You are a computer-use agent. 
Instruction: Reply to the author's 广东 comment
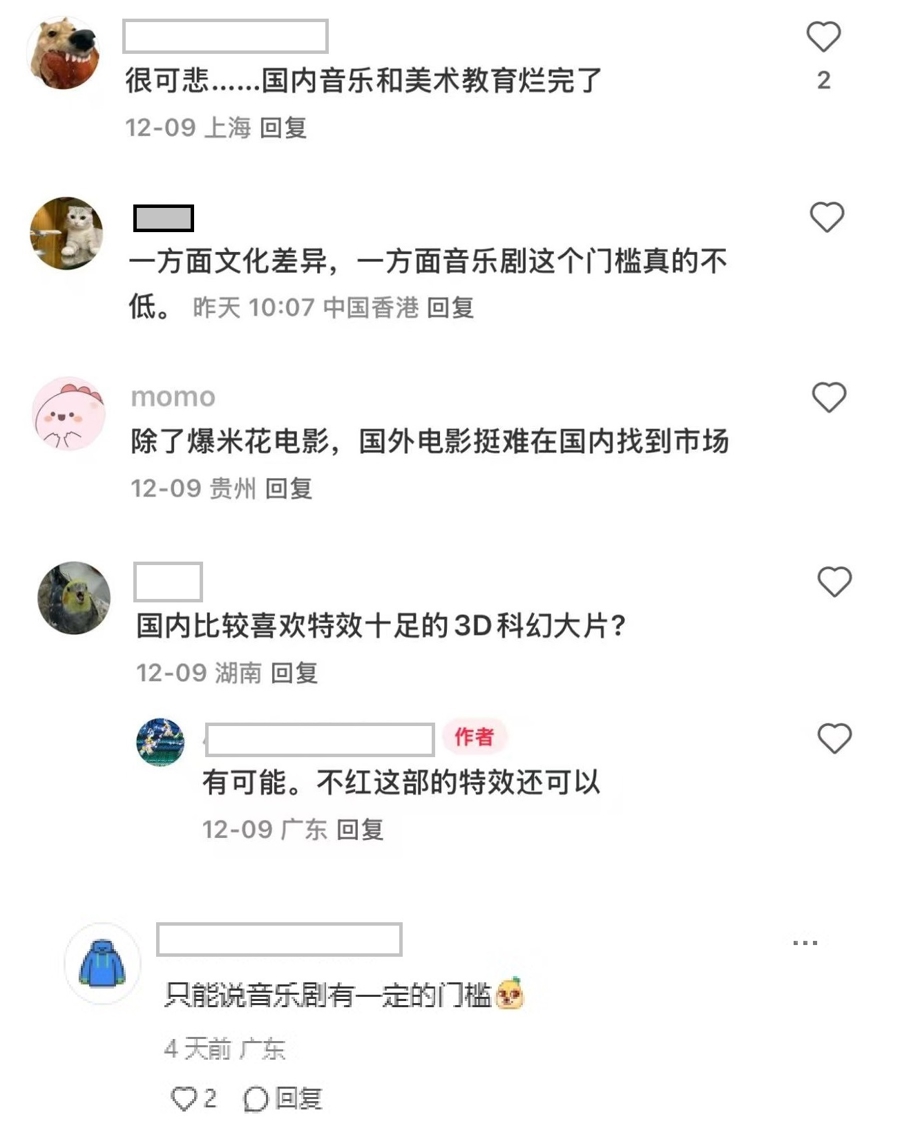point(360,829)
